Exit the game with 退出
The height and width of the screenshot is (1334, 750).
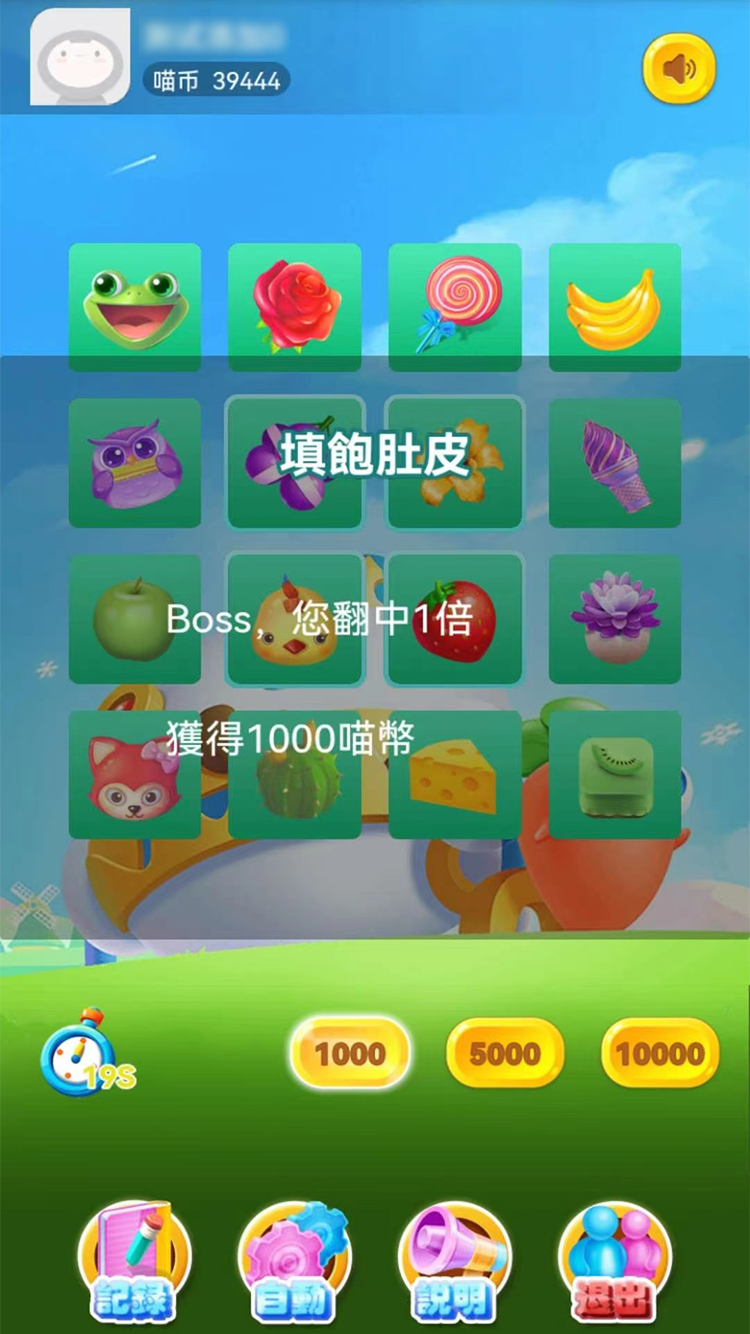point(614,1262)
